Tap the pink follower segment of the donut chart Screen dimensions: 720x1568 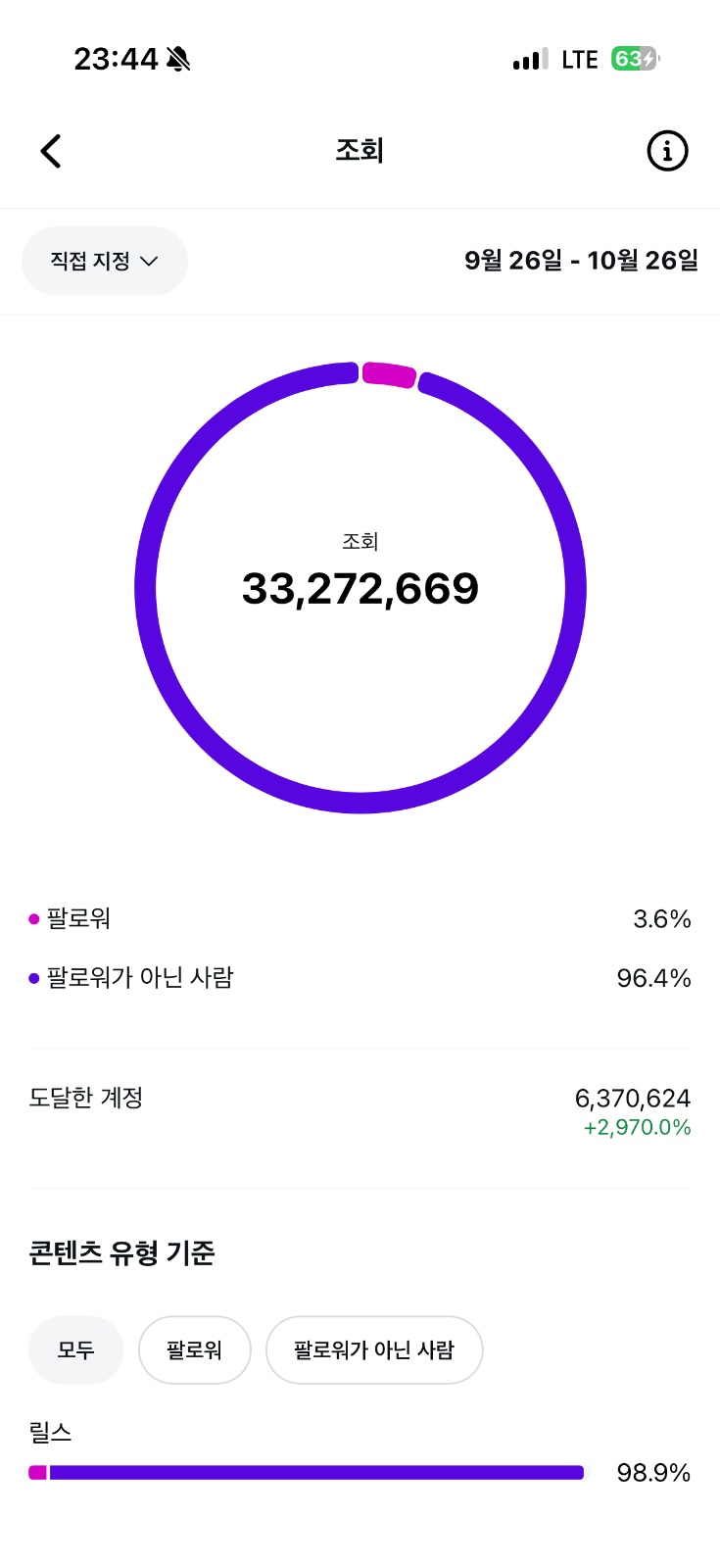click(x=387, y=373)
